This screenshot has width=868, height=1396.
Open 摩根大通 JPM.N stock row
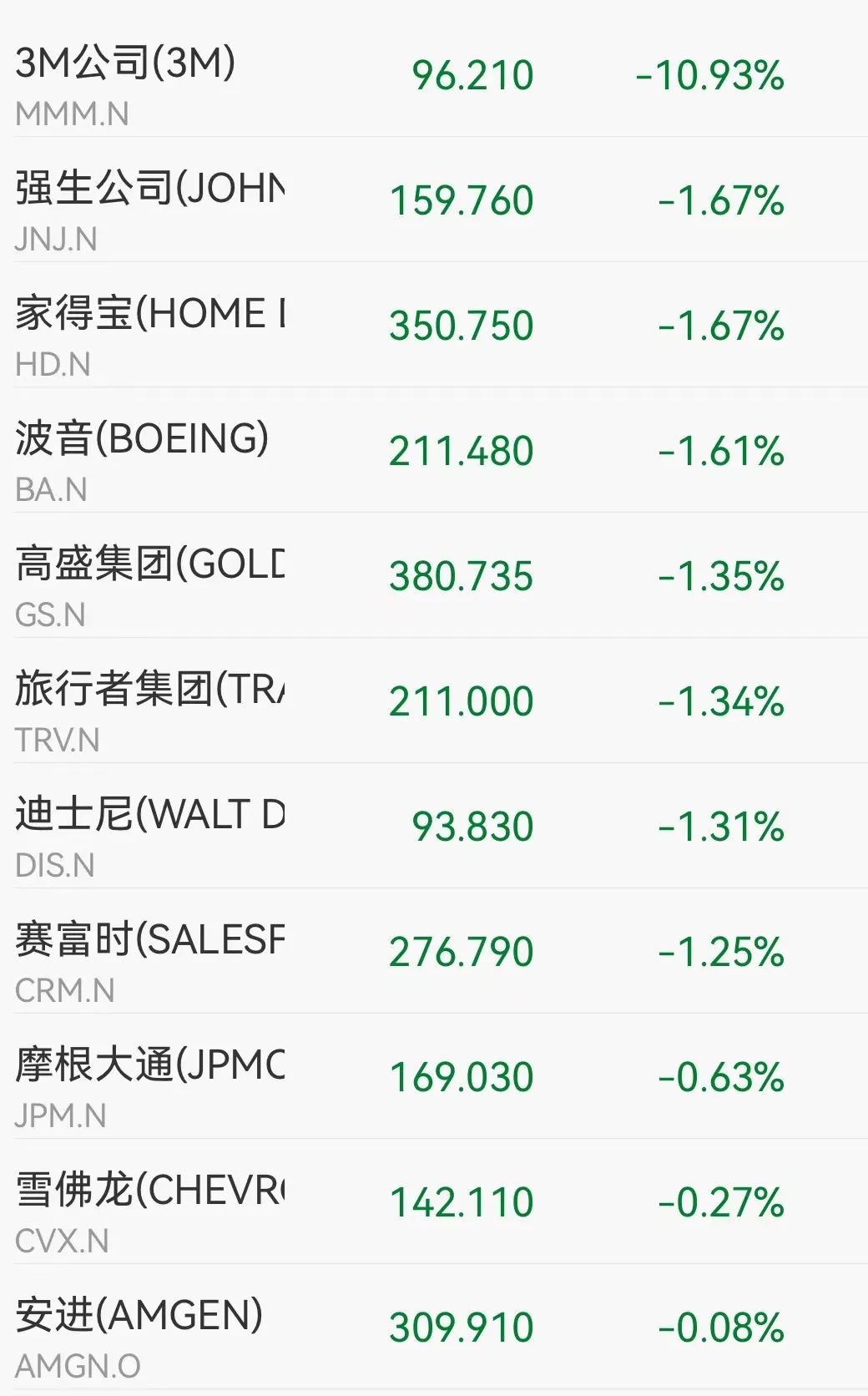tap(434, 1076)
